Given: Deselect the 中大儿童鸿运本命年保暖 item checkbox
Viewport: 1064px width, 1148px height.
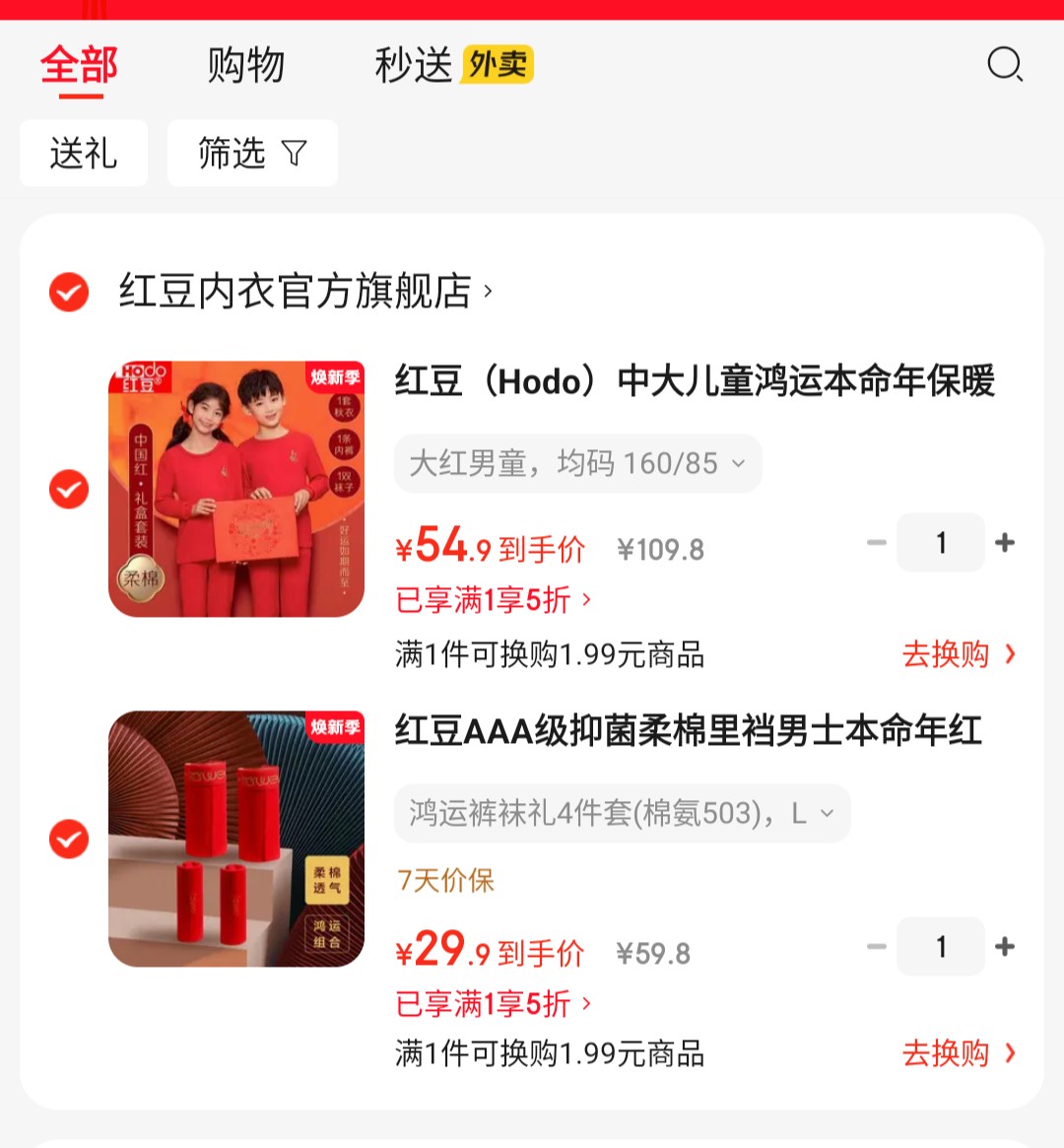Looking at the screenshot, I should pos(69,489).
